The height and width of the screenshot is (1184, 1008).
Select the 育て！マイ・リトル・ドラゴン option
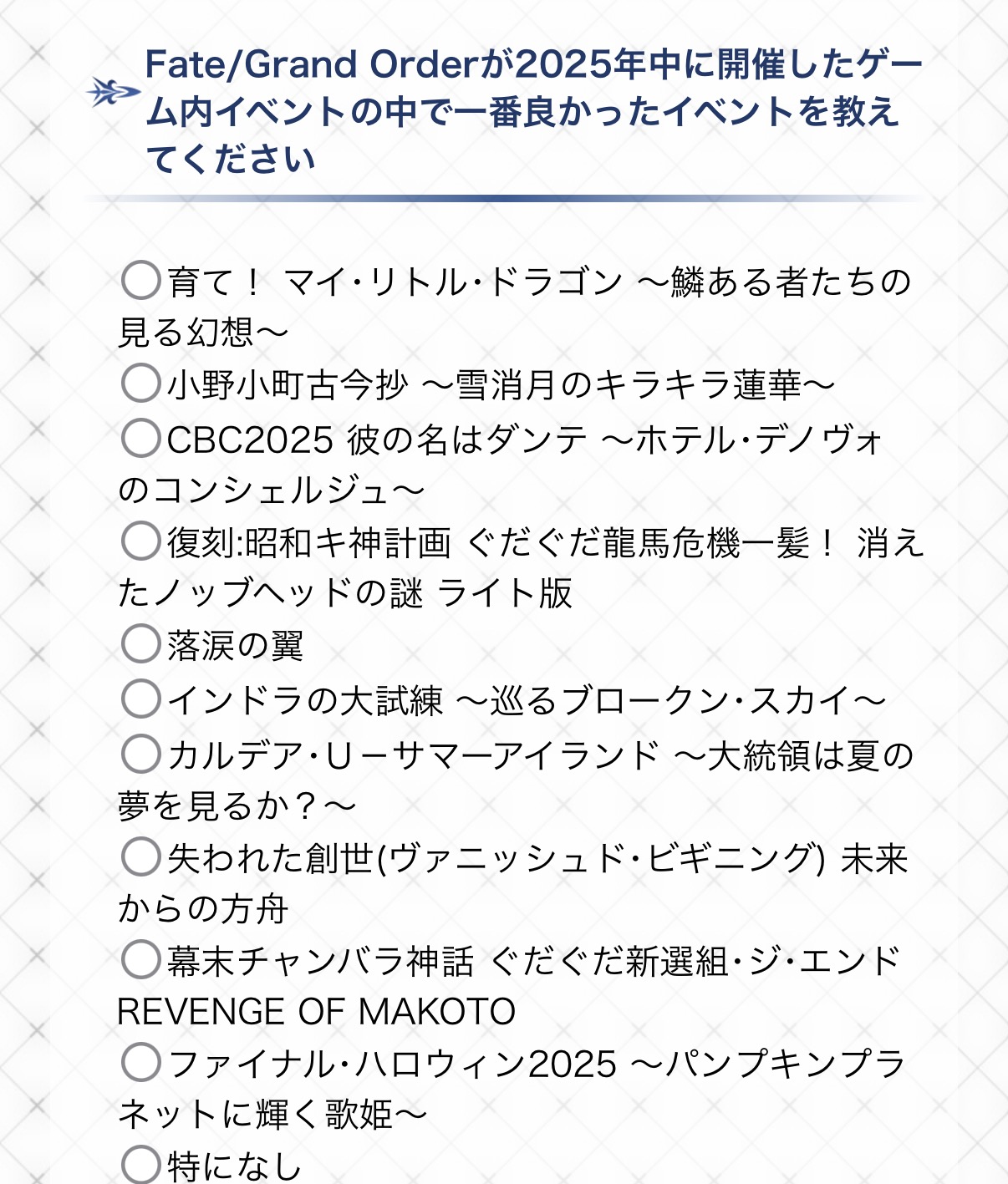(x=140, y=280)
